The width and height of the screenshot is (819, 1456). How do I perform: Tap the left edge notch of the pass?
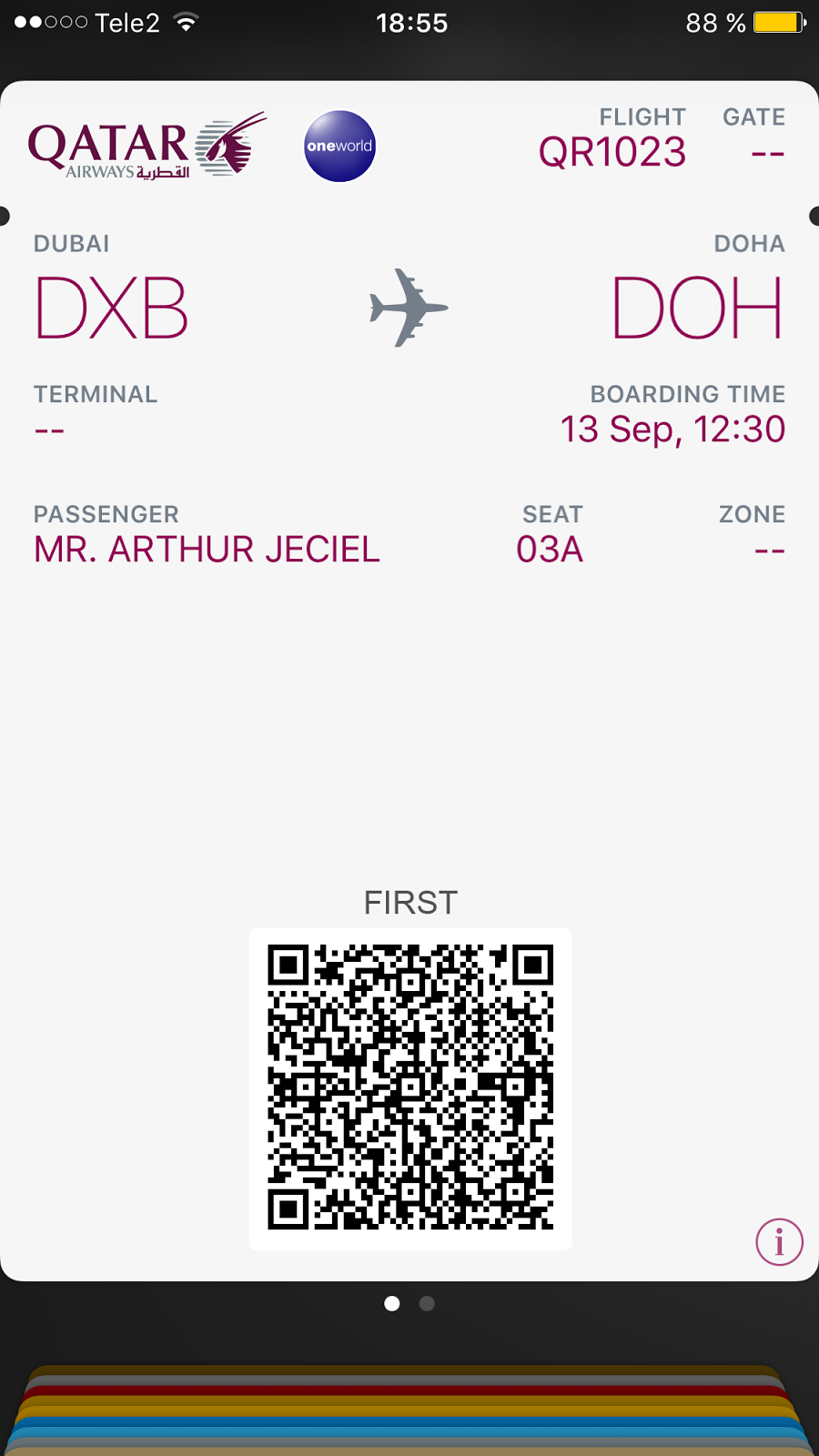pos(5,216)
